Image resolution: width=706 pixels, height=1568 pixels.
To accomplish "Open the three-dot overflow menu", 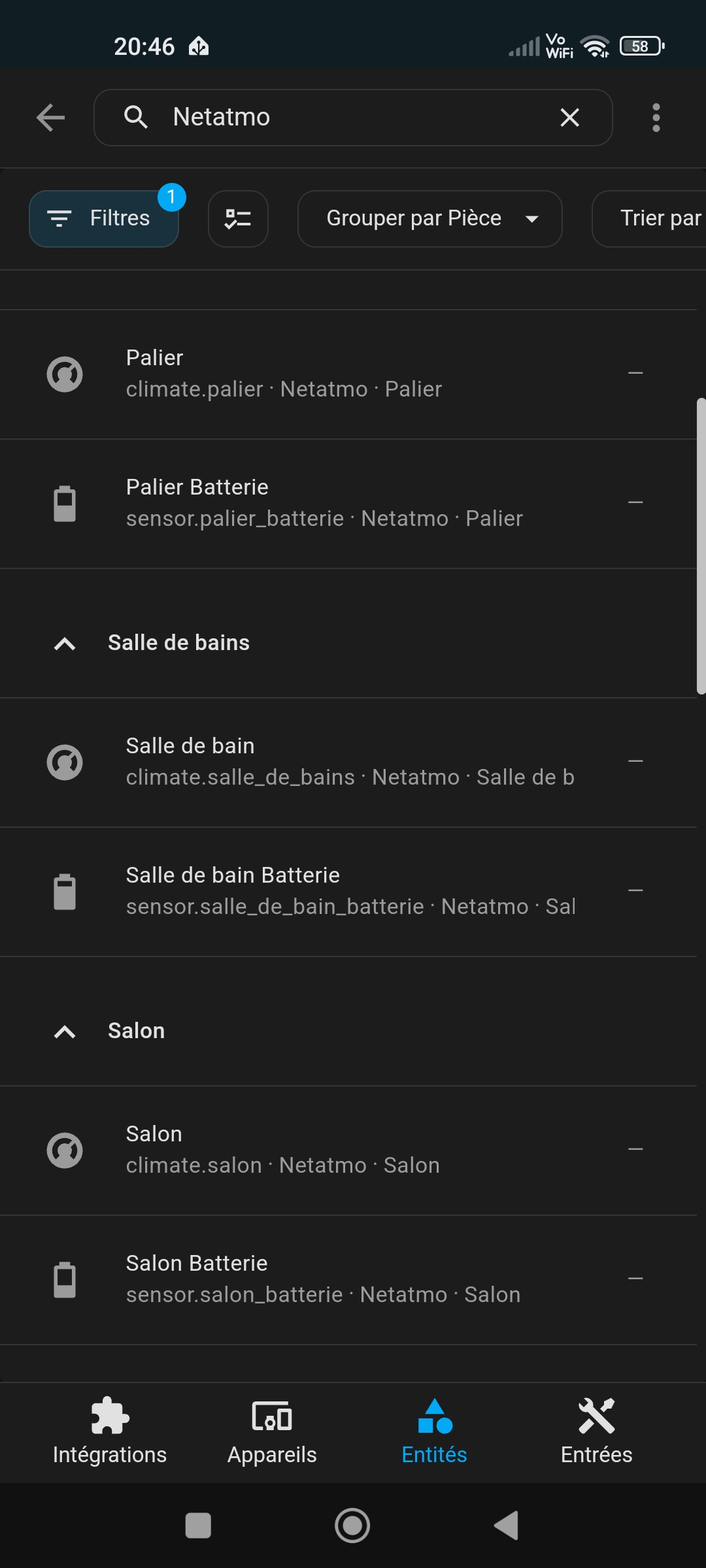I will click(x=656, y=118).
